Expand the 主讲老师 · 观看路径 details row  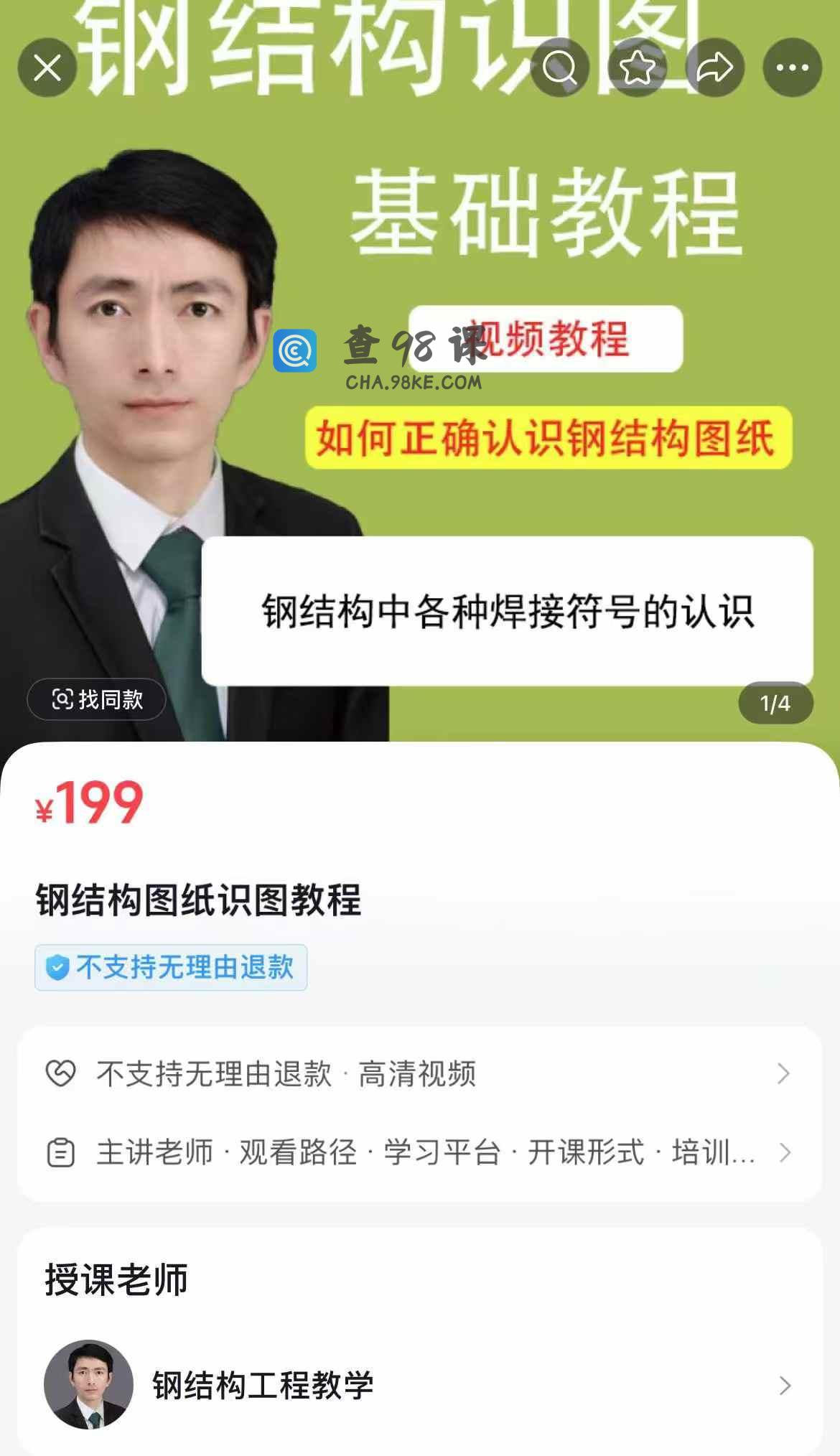[419, 1152]
